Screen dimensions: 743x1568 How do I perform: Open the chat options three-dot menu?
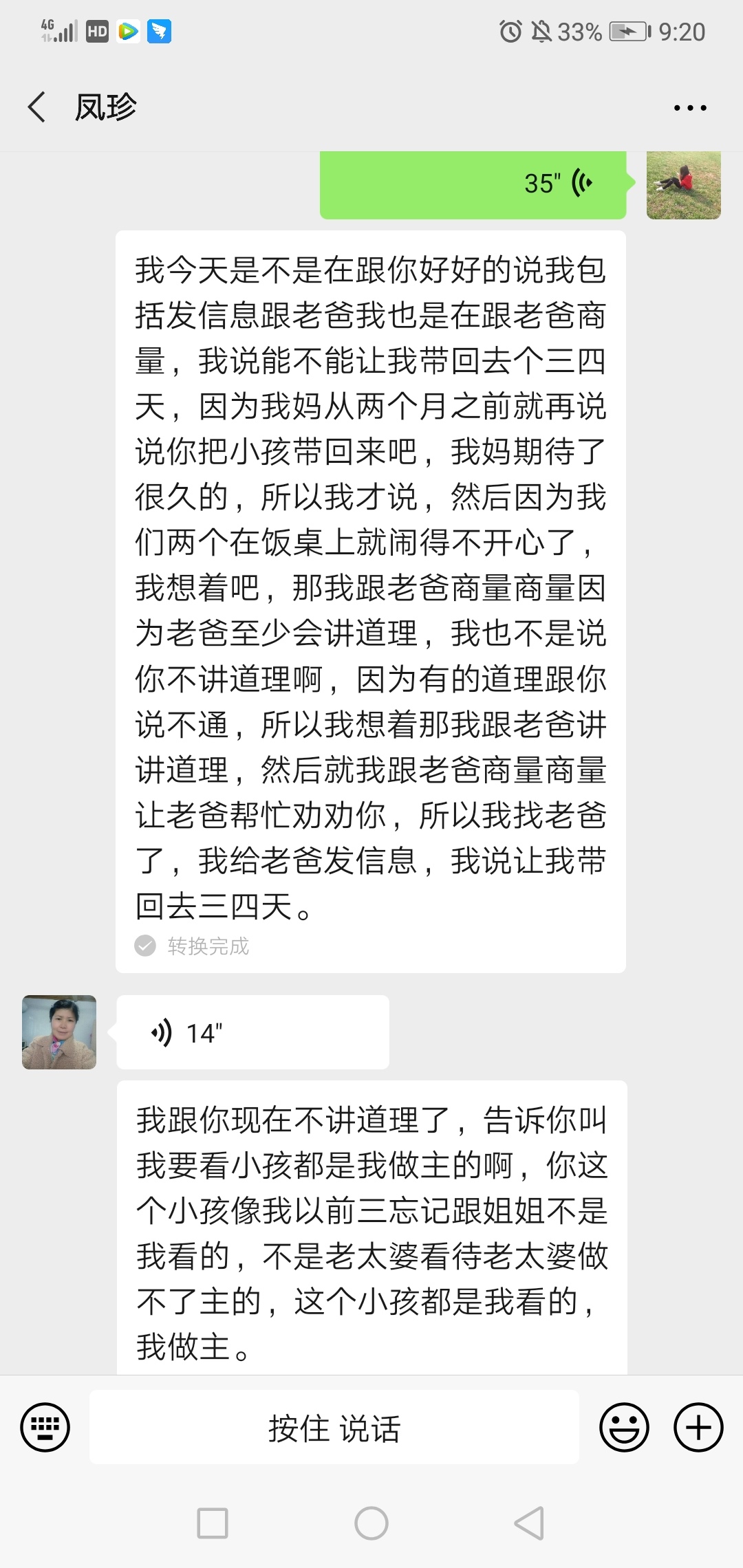coord(689,108)
